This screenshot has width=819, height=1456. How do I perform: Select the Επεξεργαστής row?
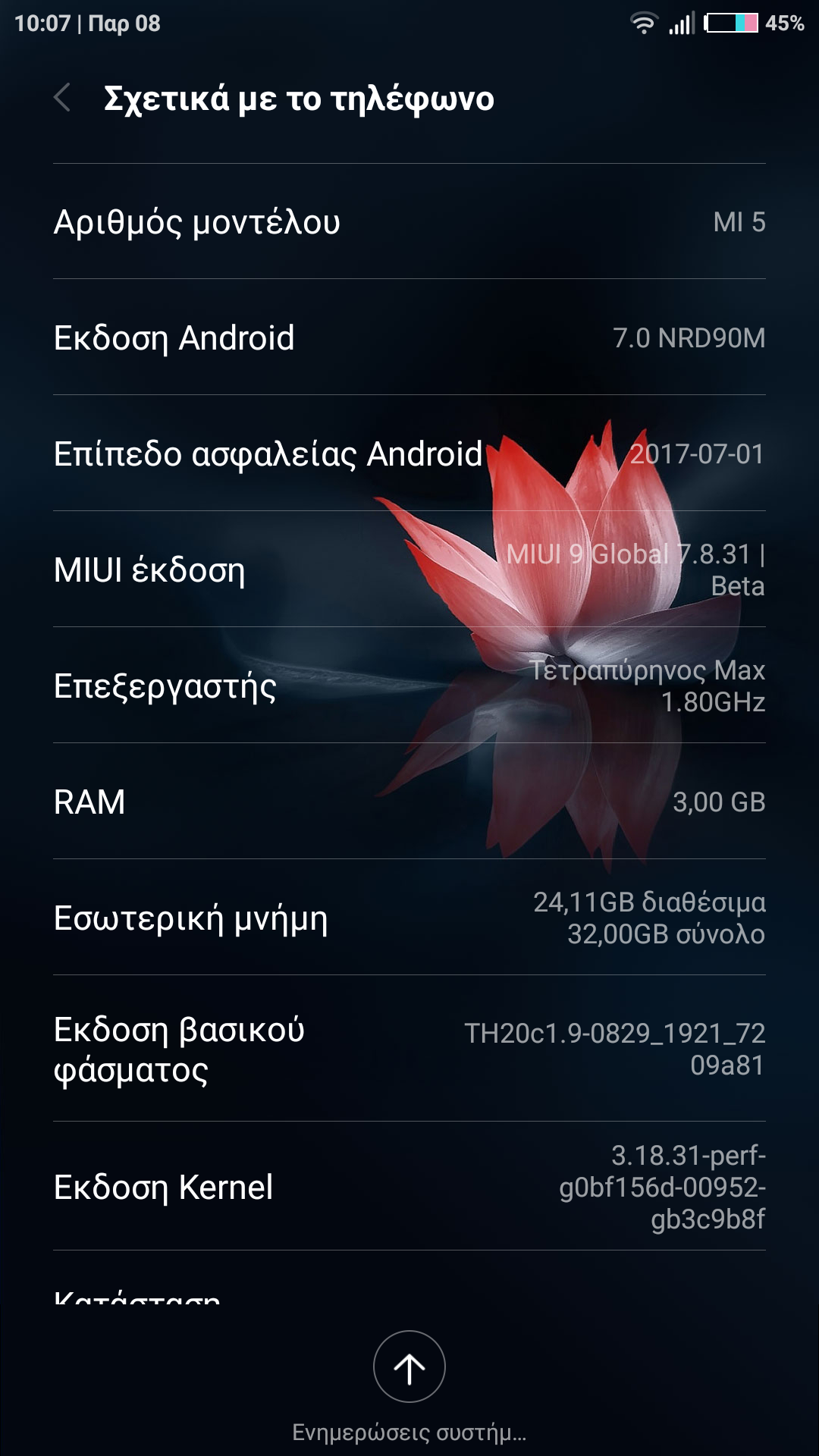point(409,686)
